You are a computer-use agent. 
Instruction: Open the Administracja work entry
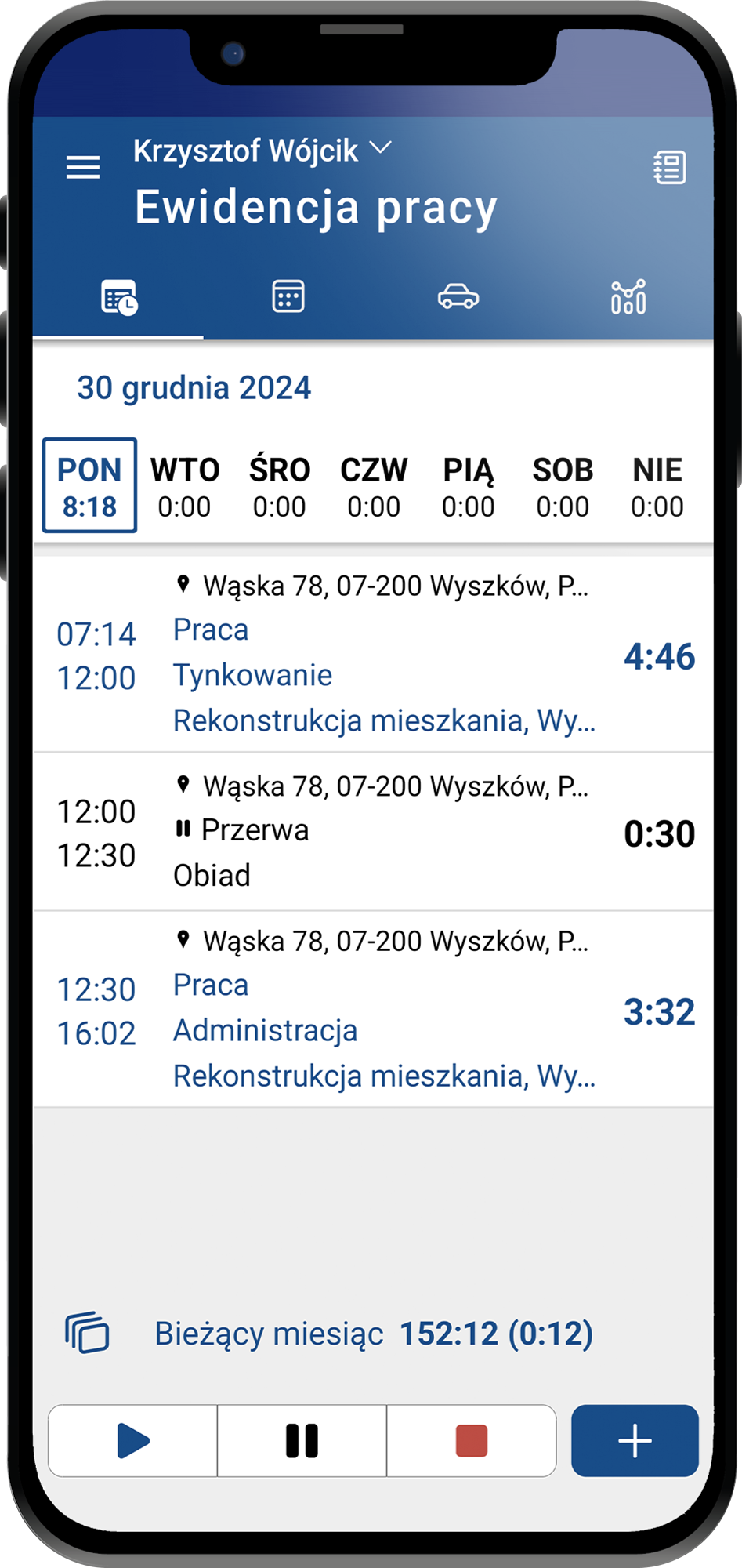click(373, 1011)
